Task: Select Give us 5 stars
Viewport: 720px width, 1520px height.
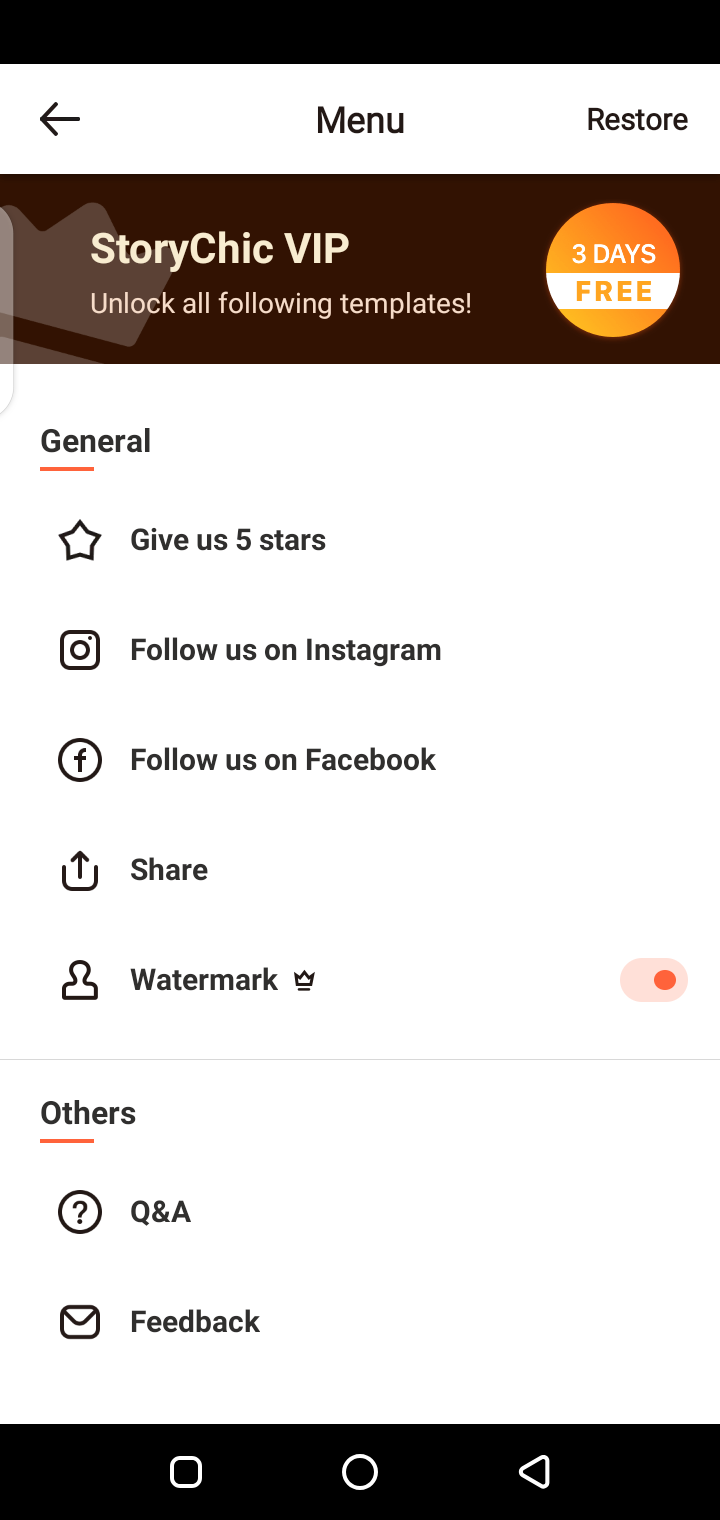Action: pyautogui.click(x=228, y=540)
